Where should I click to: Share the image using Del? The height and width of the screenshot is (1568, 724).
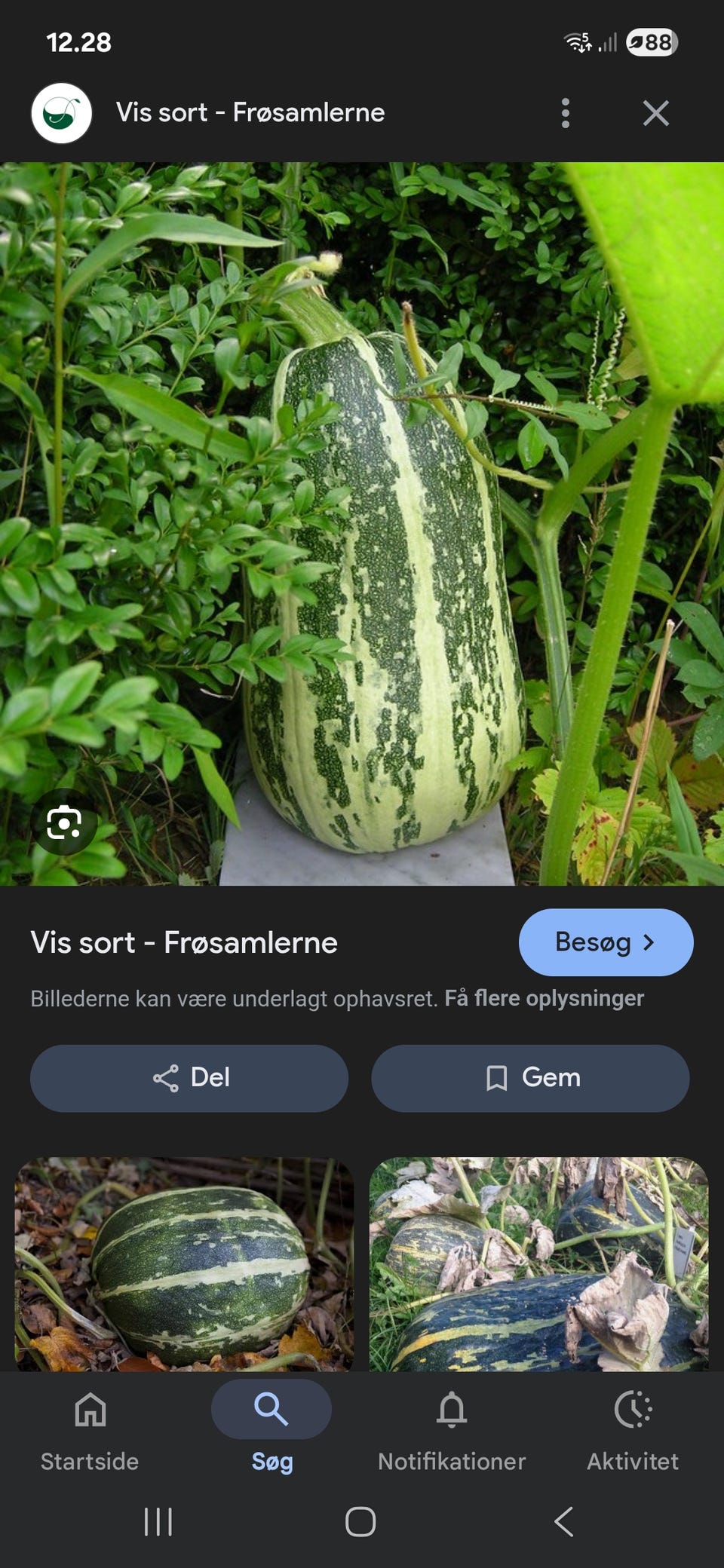[189, 1079]
